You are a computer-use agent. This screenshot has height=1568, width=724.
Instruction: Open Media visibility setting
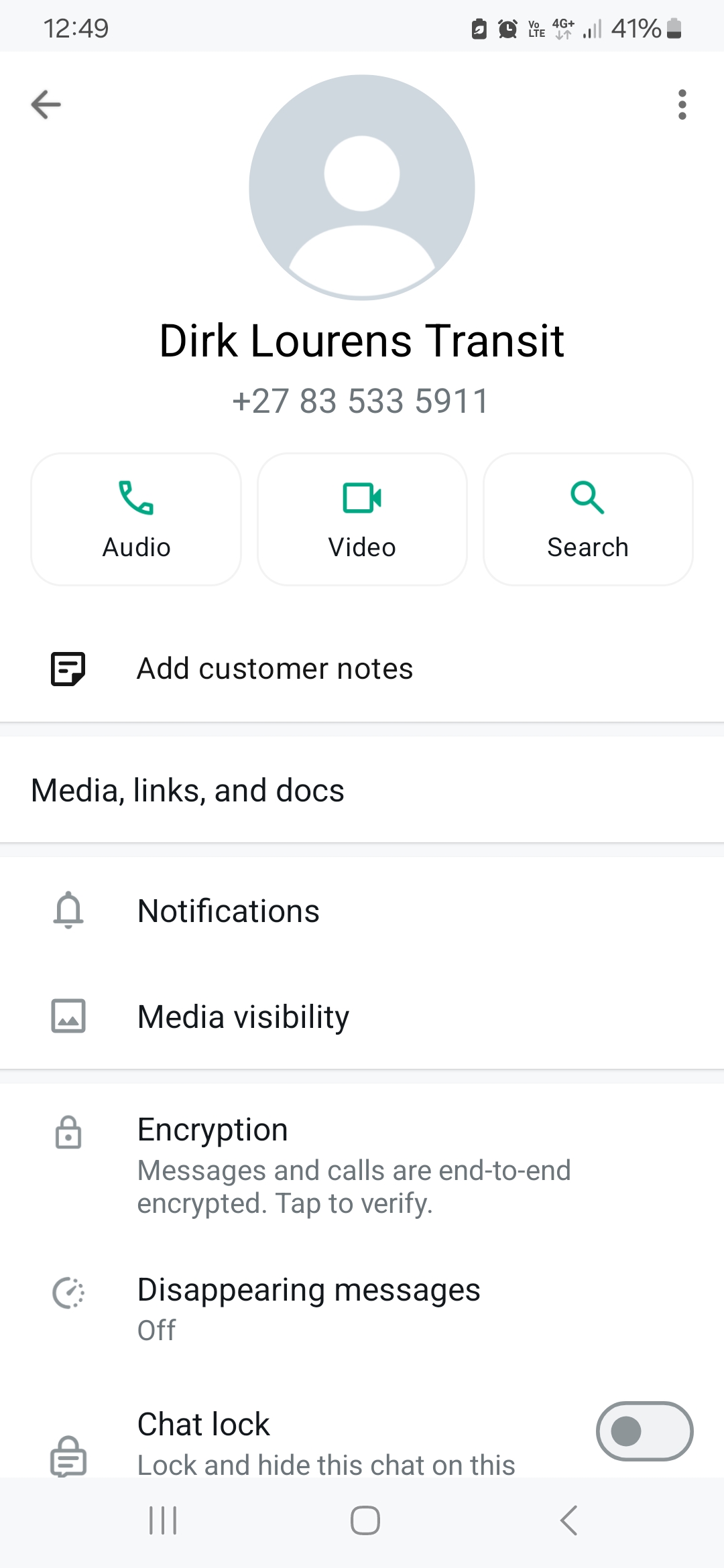[362, 1017]
